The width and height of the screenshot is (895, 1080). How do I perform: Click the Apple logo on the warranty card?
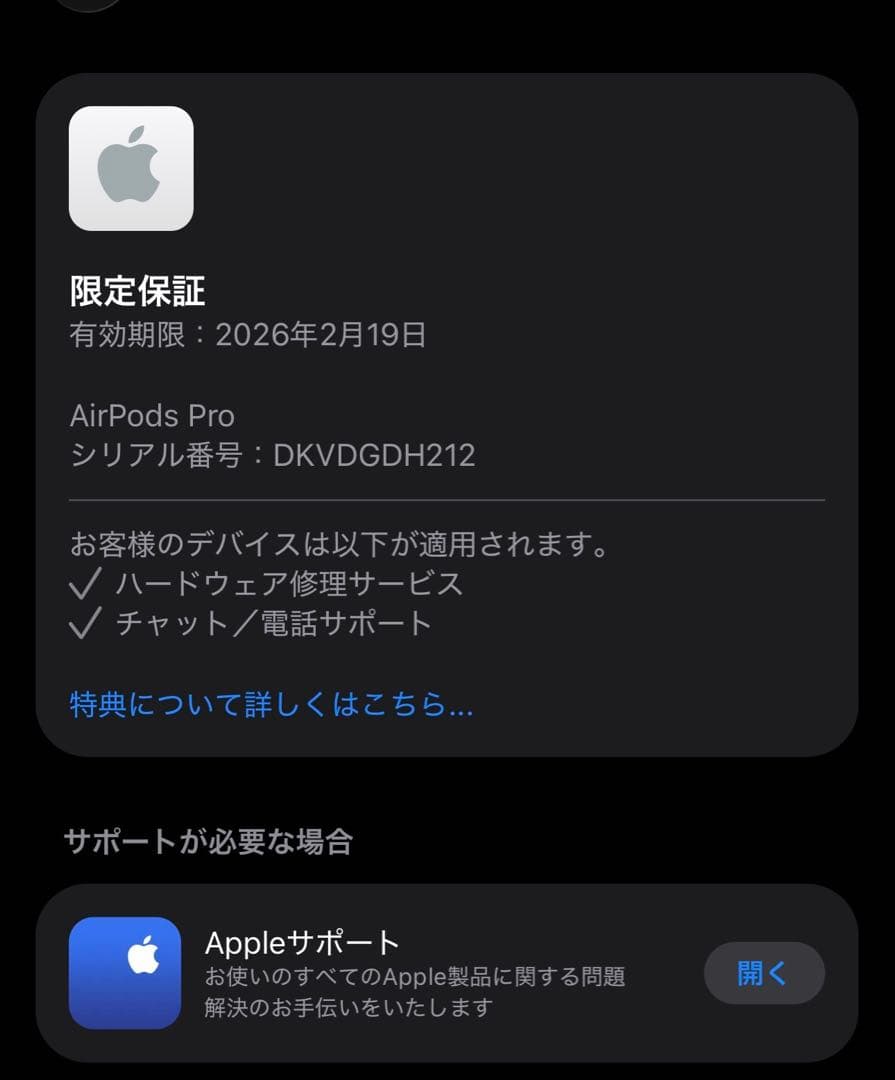click(130, 168)
